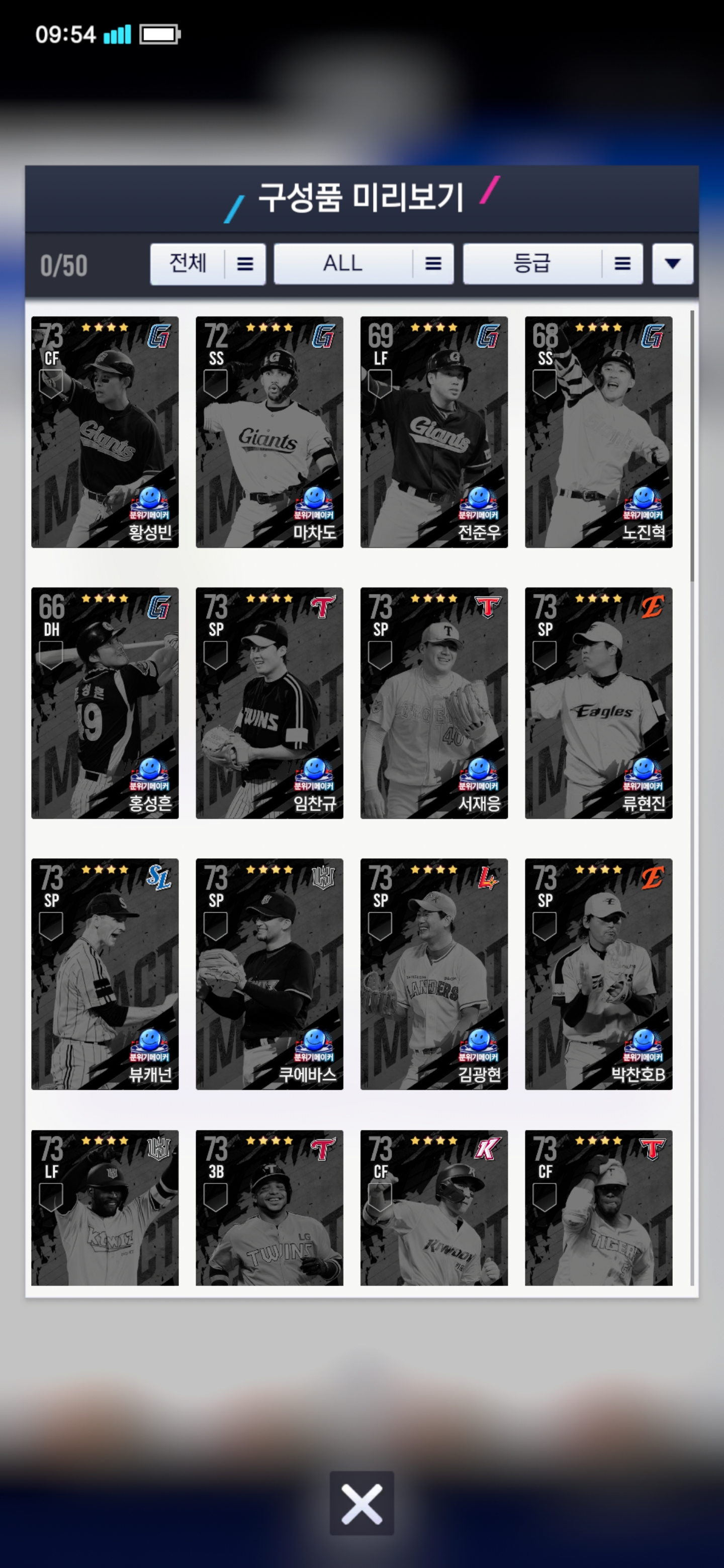Select the 전준우 player card
Image resolution: width=724 pixels, height=1568 pixels.
pos(433,432)
